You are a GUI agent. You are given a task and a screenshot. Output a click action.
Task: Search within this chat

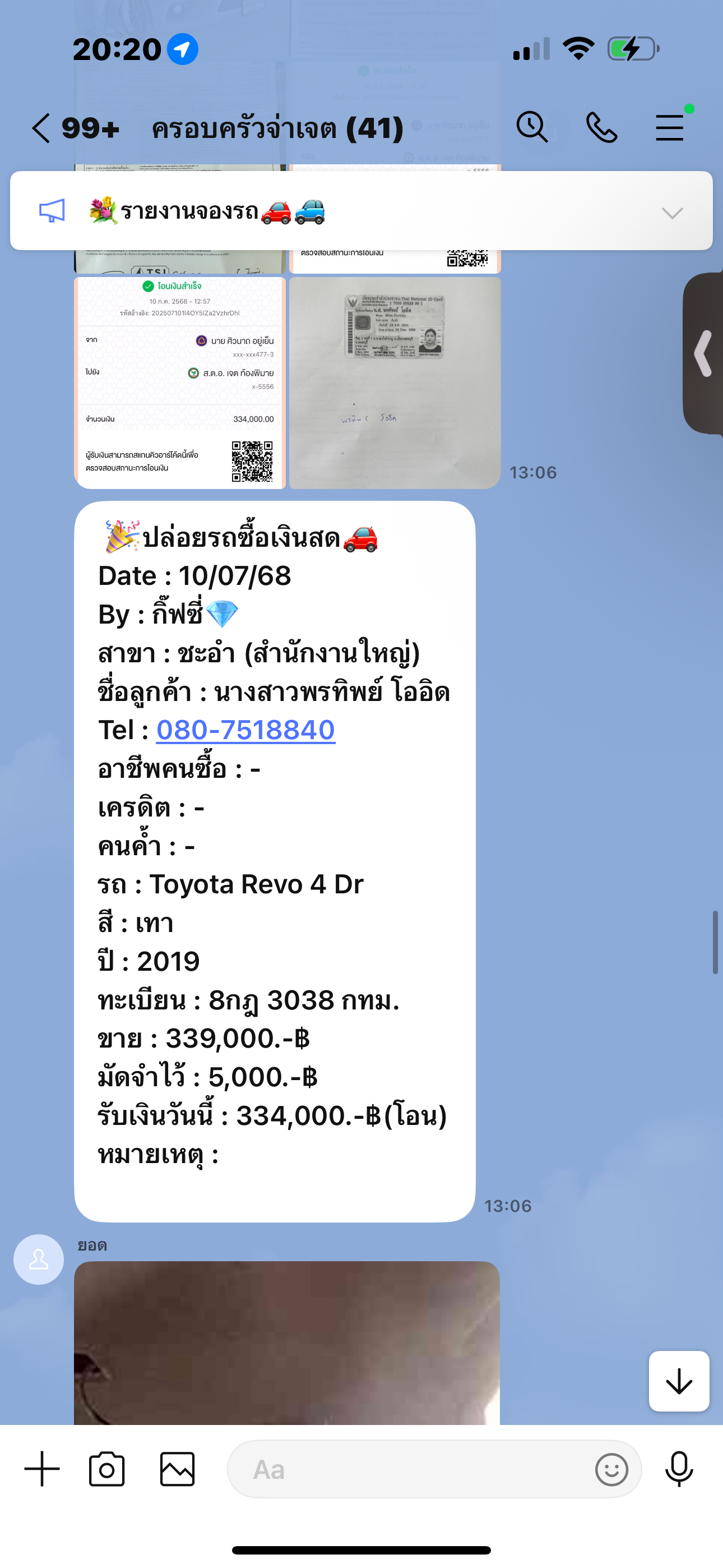pos(532,128)
